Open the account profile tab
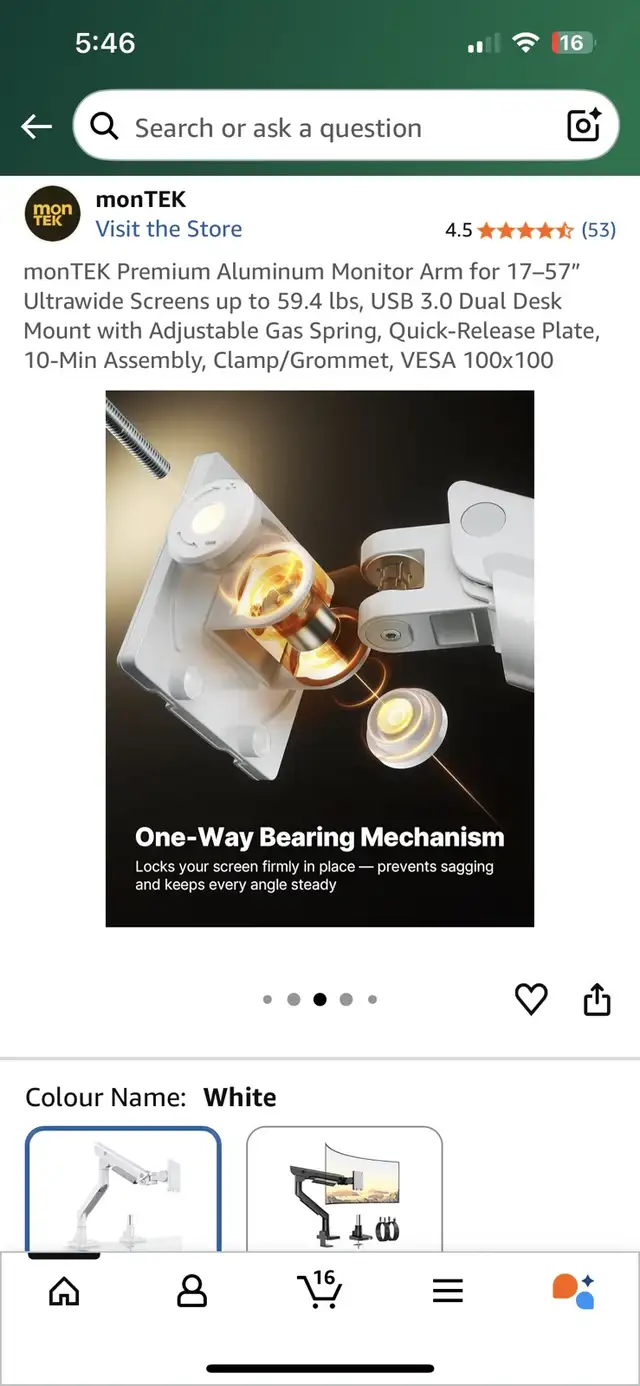The width and height of the screenshot is (640, 1386). tap(191, 1291)
